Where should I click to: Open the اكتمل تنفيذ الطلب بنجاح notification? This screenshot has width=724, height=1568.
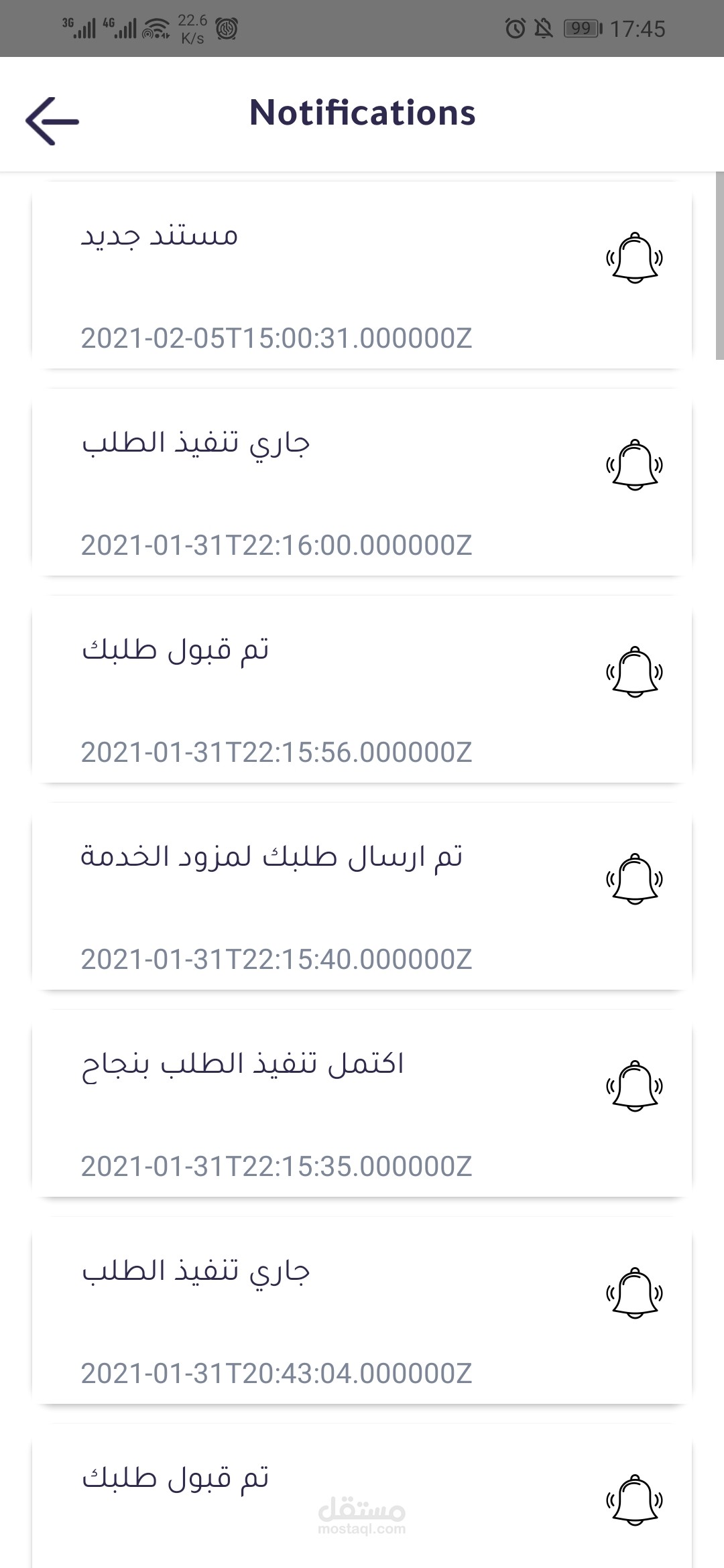[x=362, y=1104]
